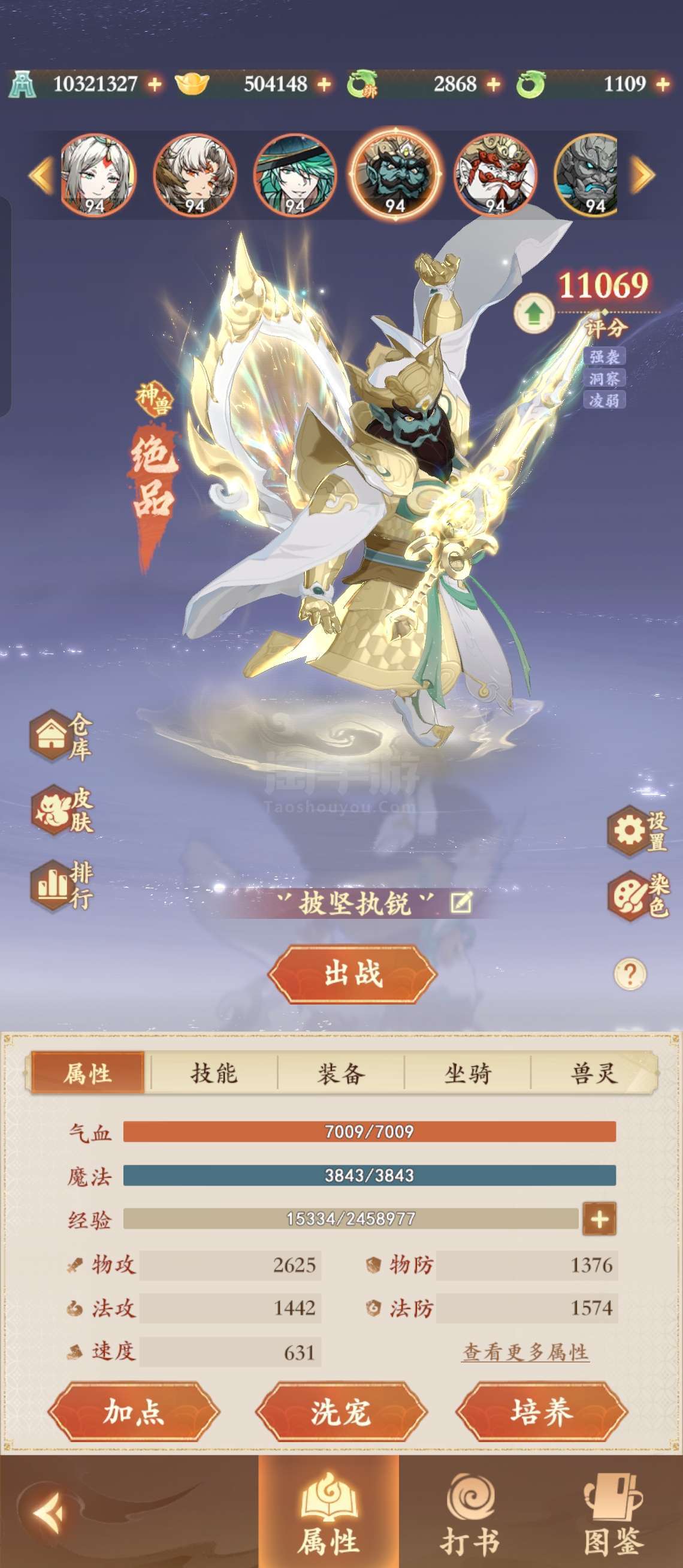Open the 染色 dye option

[x=639, y=895]
